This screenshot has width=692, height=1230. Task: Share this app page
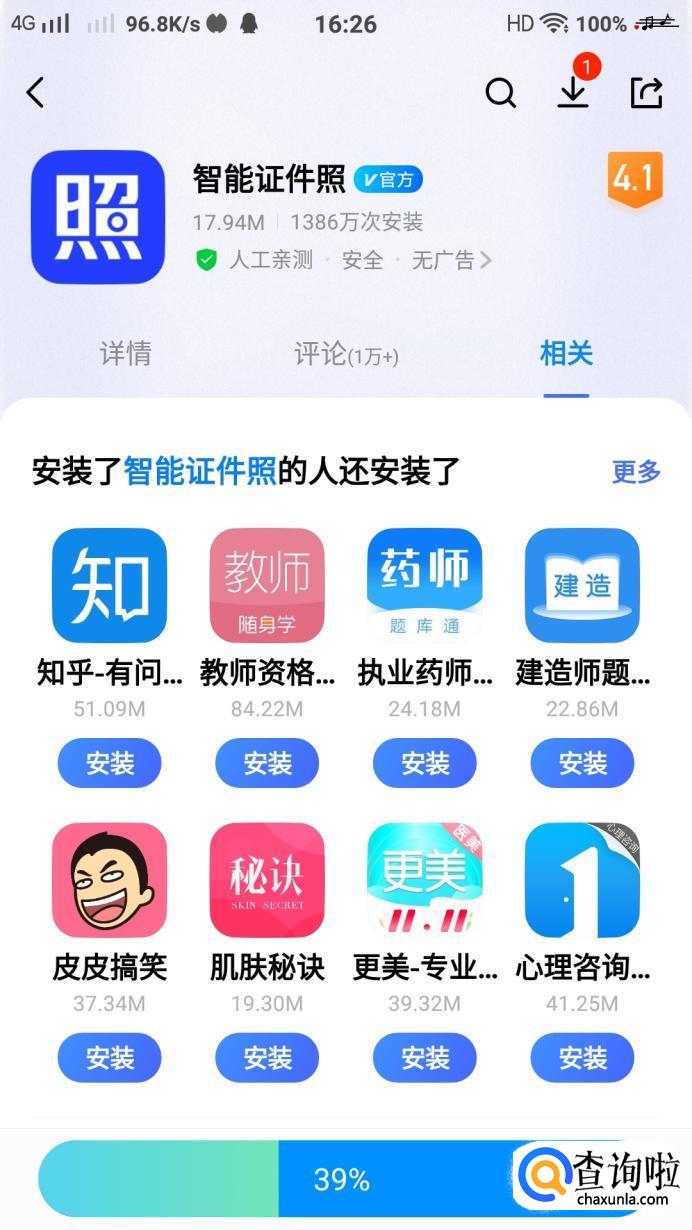647,93
